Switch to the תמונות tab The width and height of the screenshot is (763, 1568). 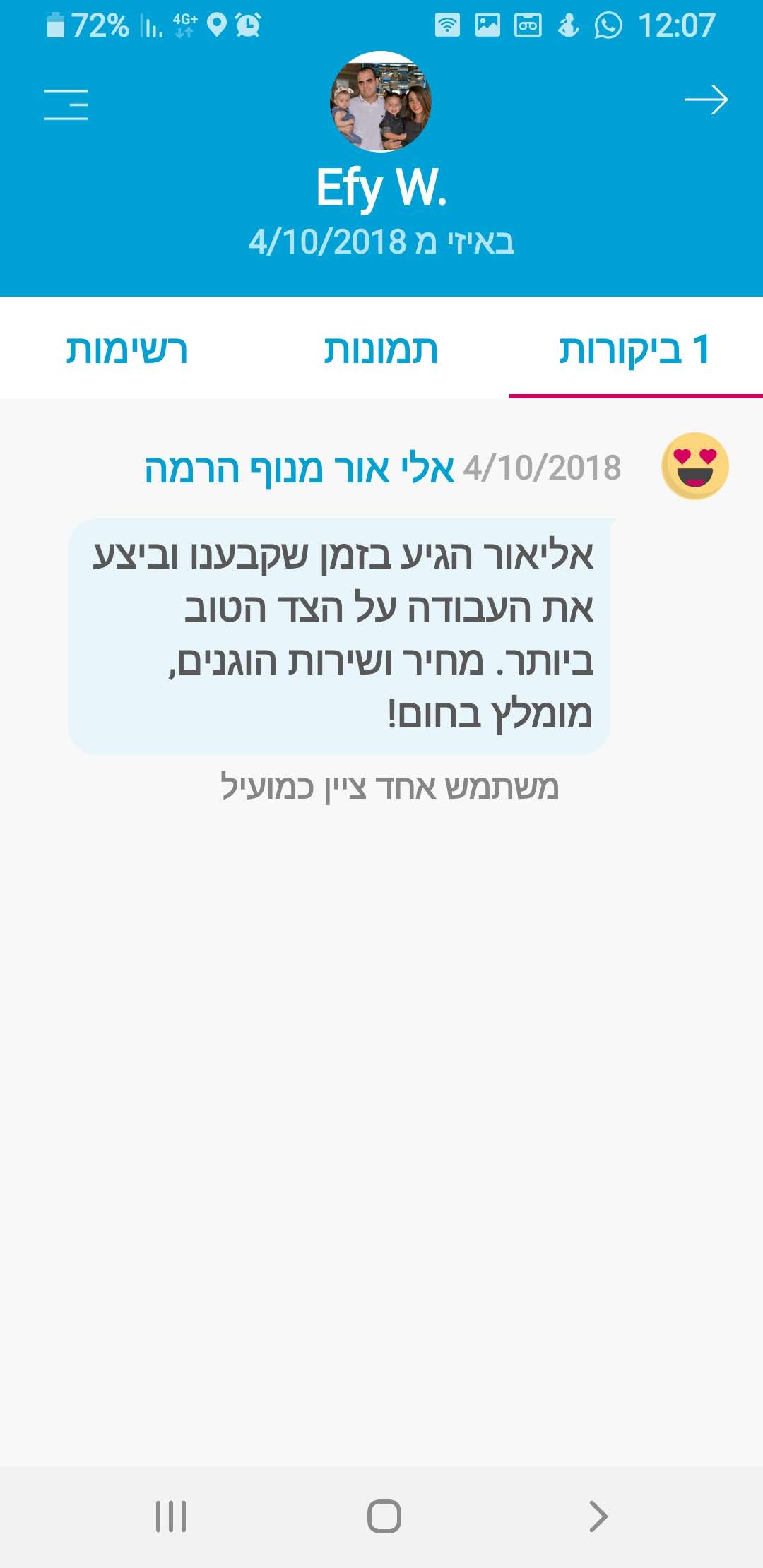pyautogui.click(x=381, y=349)
